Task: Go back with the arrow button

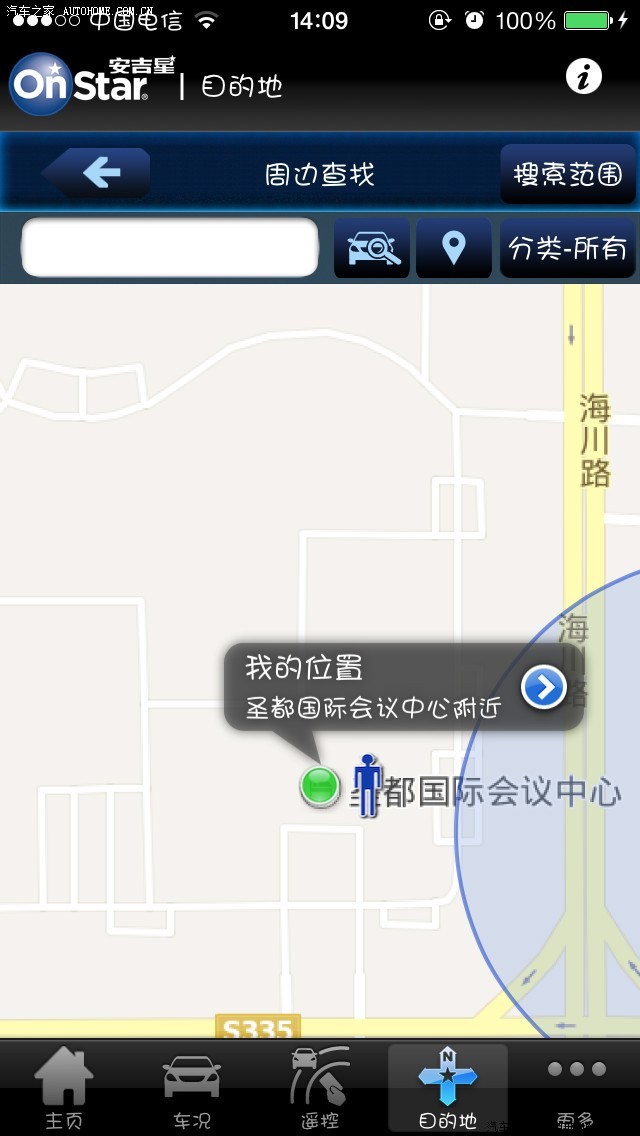Action: (x=97, y=173)
